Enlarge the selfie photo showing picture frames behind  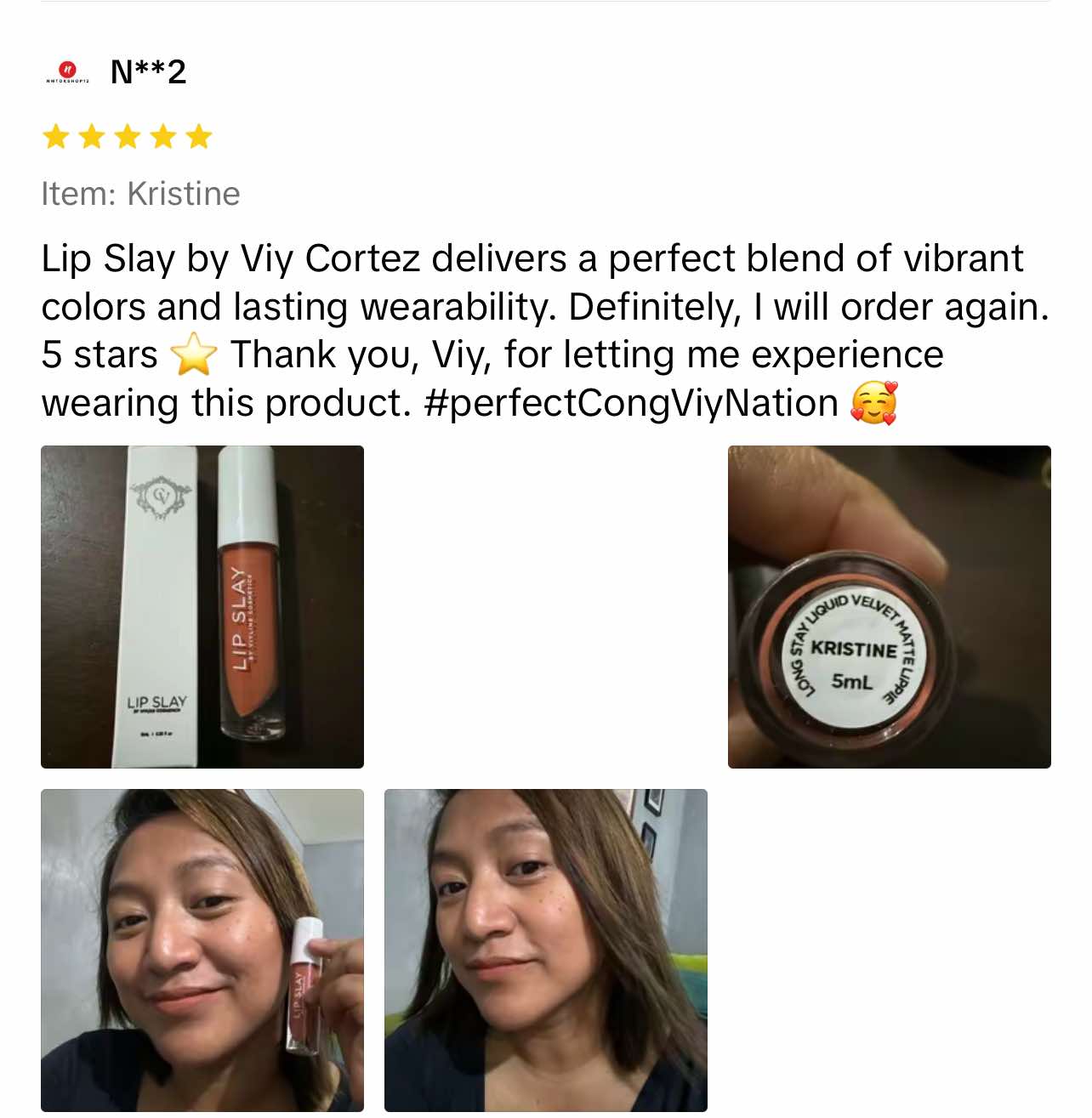[x=545, y=949]
